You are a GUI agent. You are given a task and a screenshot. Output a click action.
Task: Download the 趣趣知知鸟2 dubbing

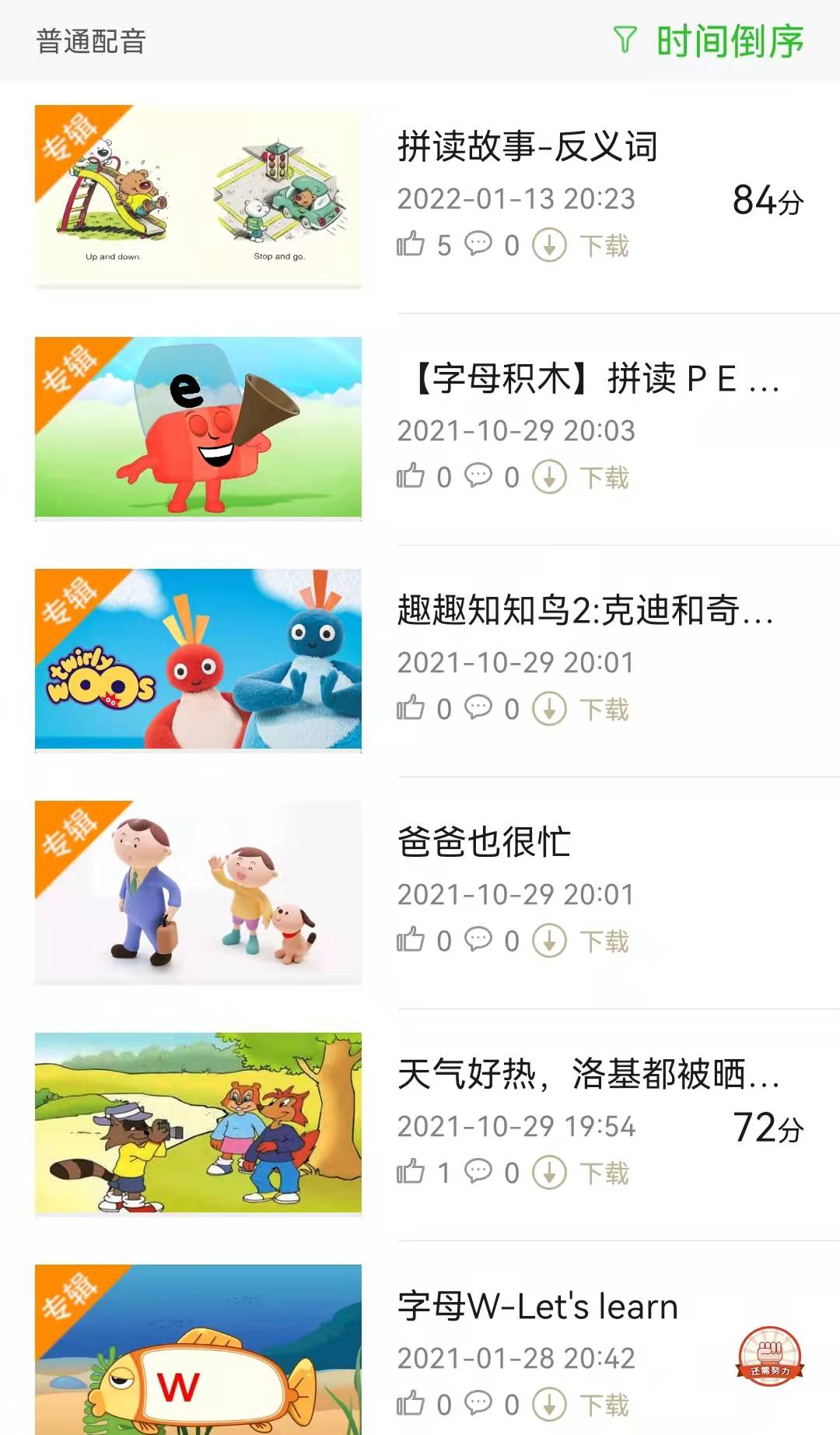point(580,709)
